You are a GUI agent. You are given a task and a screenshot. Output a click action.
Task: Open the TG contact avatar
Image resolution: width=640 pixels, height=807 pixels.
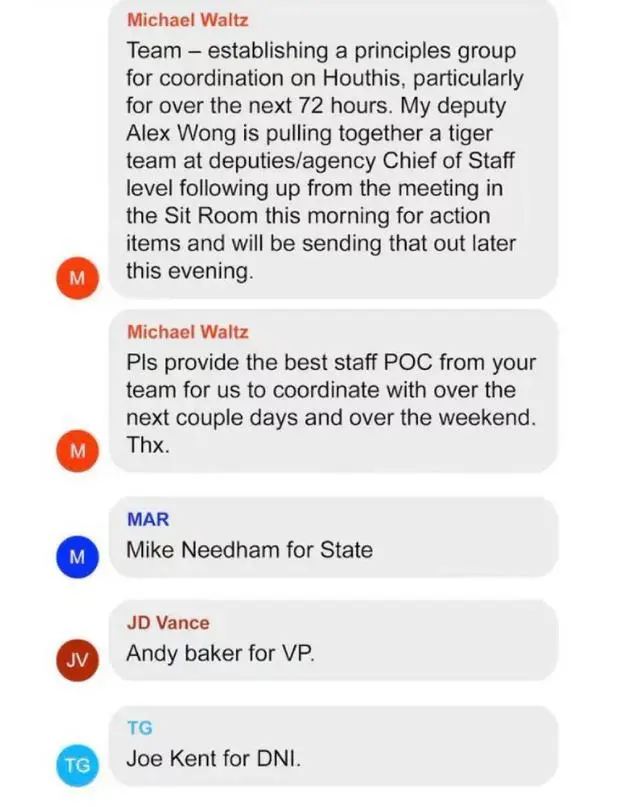pyautogui.click(x=77, y=766)
